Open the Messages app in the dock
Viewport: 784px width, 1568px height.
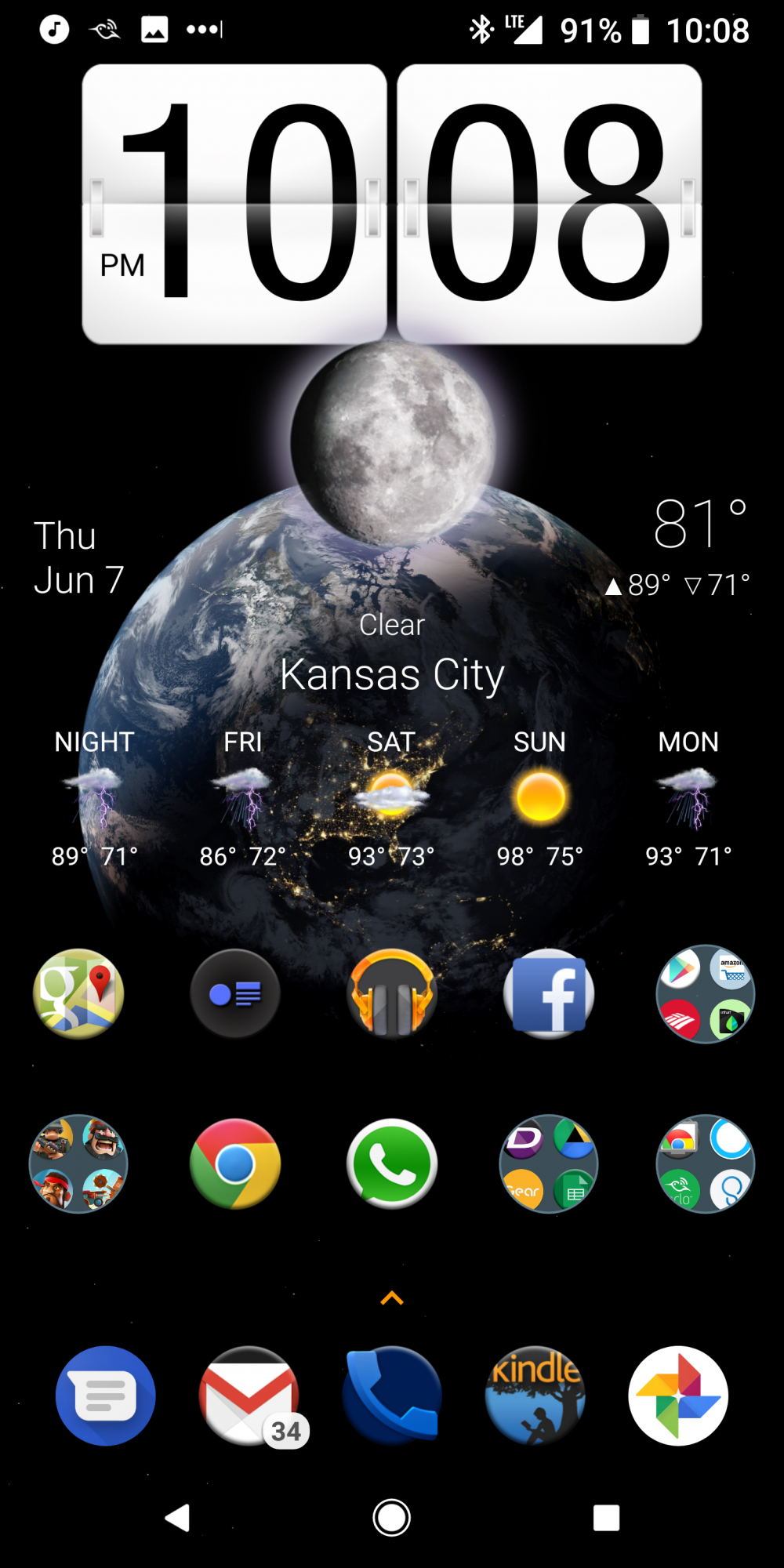[106, 1396]
